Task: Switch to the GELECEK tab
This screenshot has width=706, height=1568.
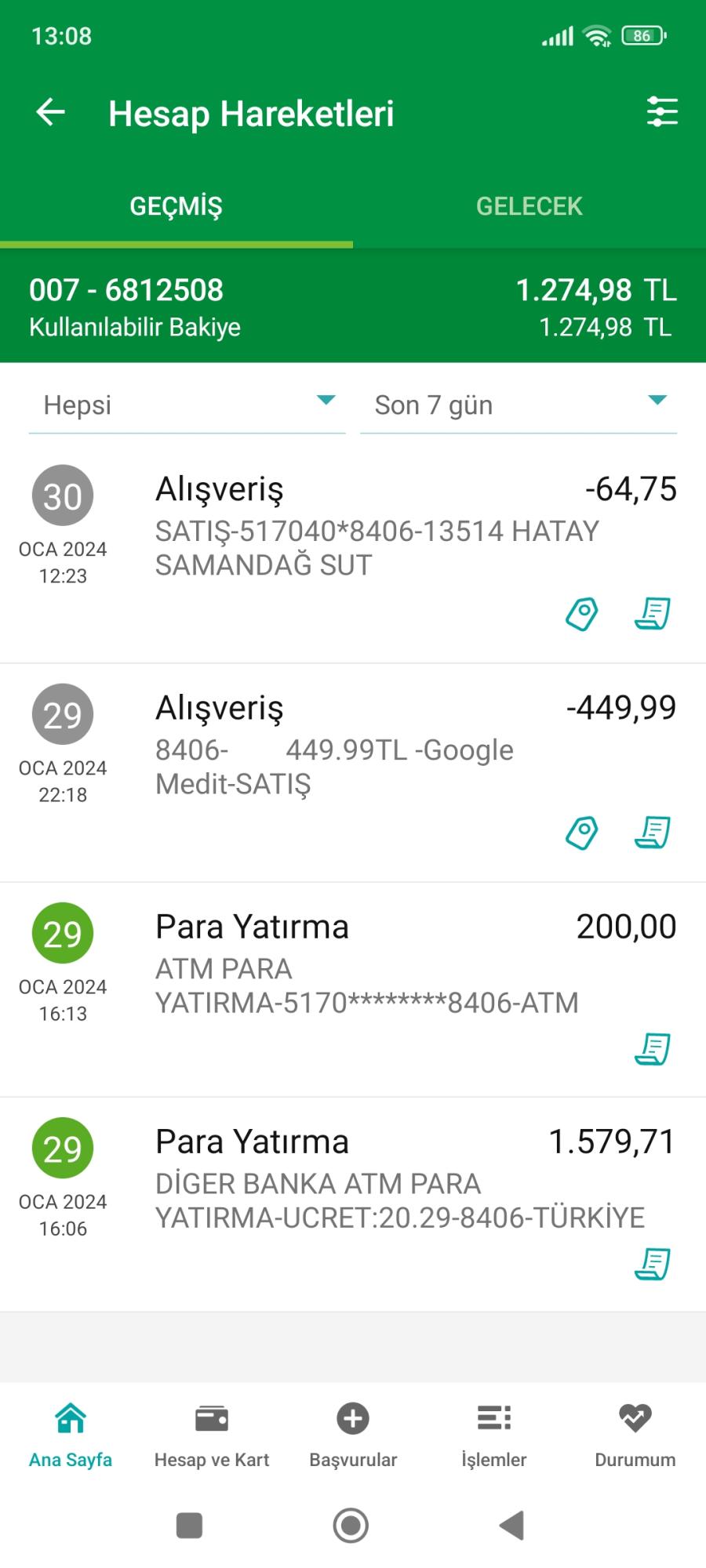Action: 529,206
